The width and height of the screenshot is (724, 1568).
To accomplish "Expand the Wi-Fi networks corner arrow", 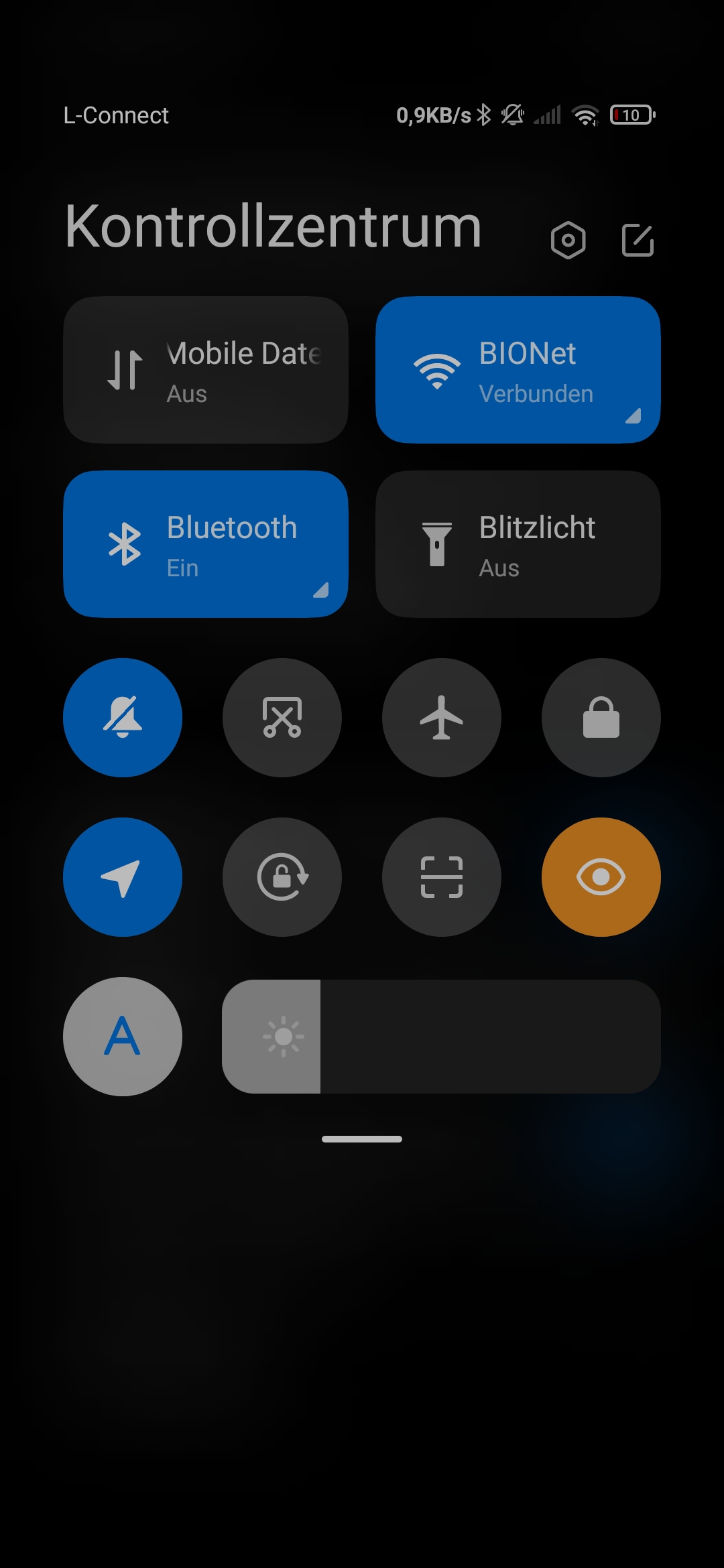I will [x=633, y=416].
